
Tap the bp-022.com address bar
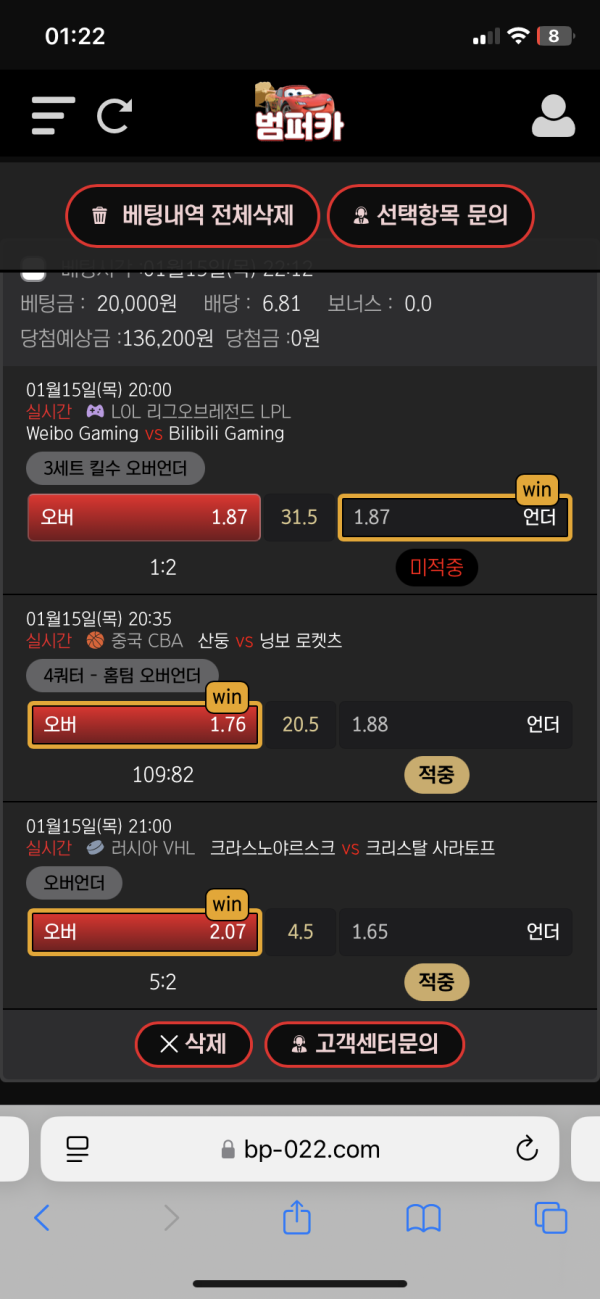click(300, 1149)
